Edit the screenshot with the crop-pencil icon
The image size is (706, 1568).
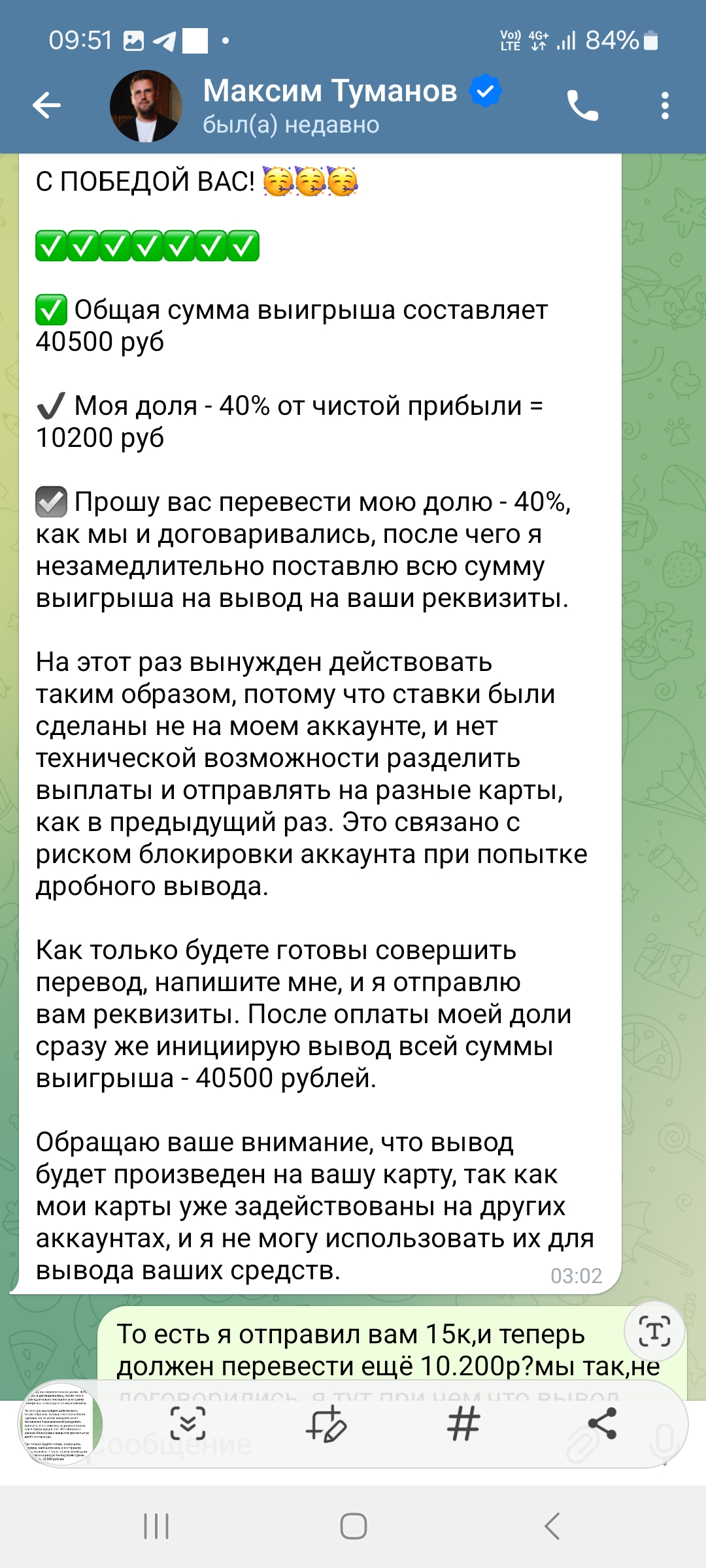click(326, 1424)
